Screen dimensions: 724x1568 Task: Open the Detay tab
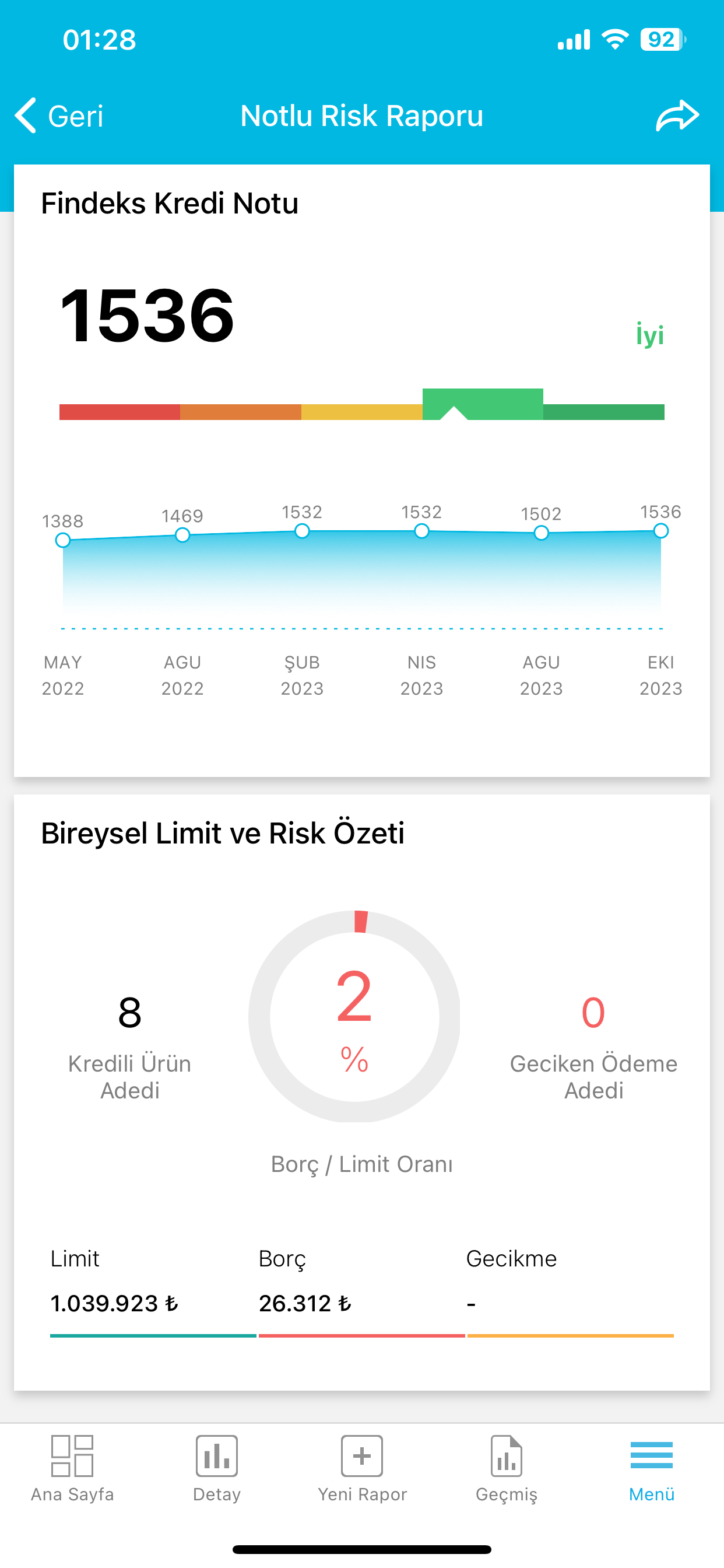(217, 1469)
